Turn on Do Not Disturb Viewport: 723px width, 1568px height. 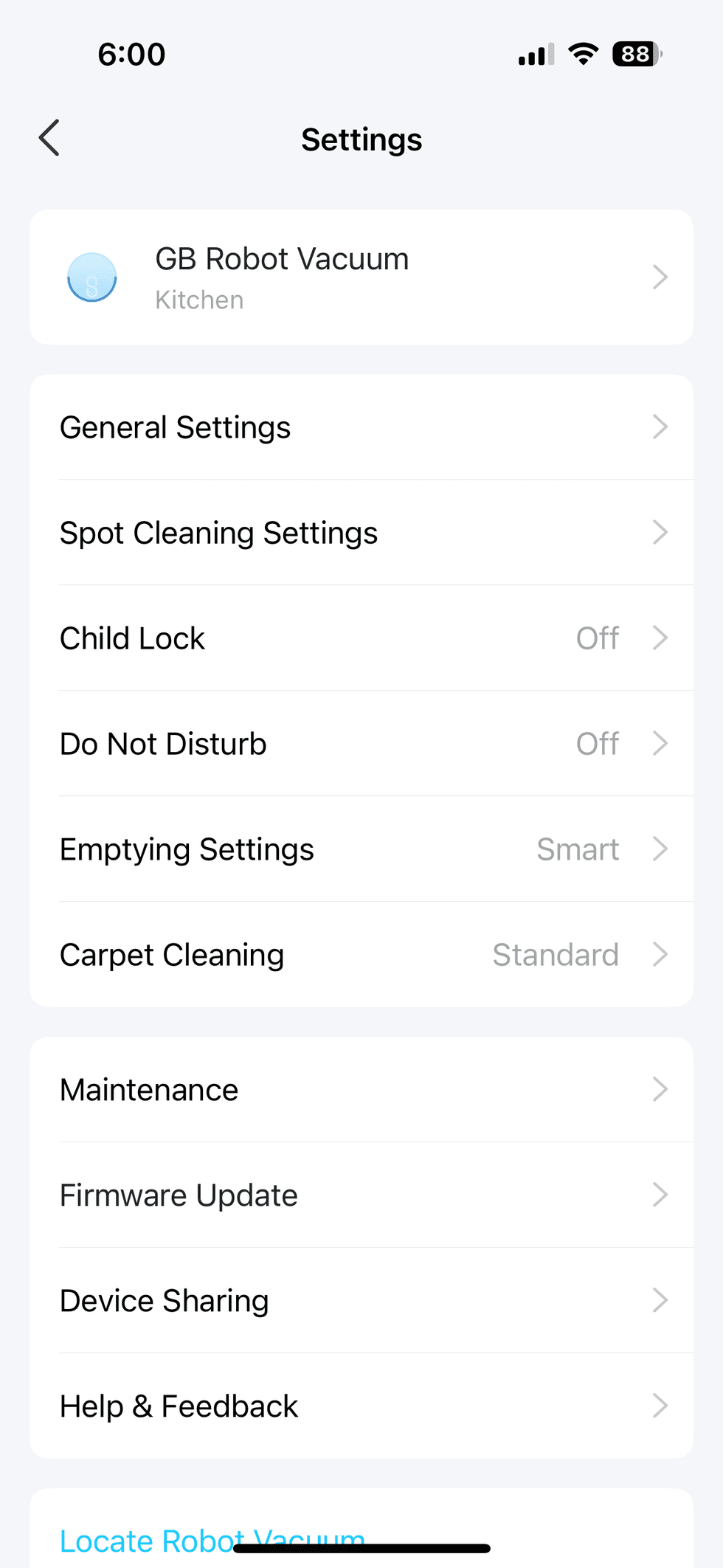coord(361,744)
